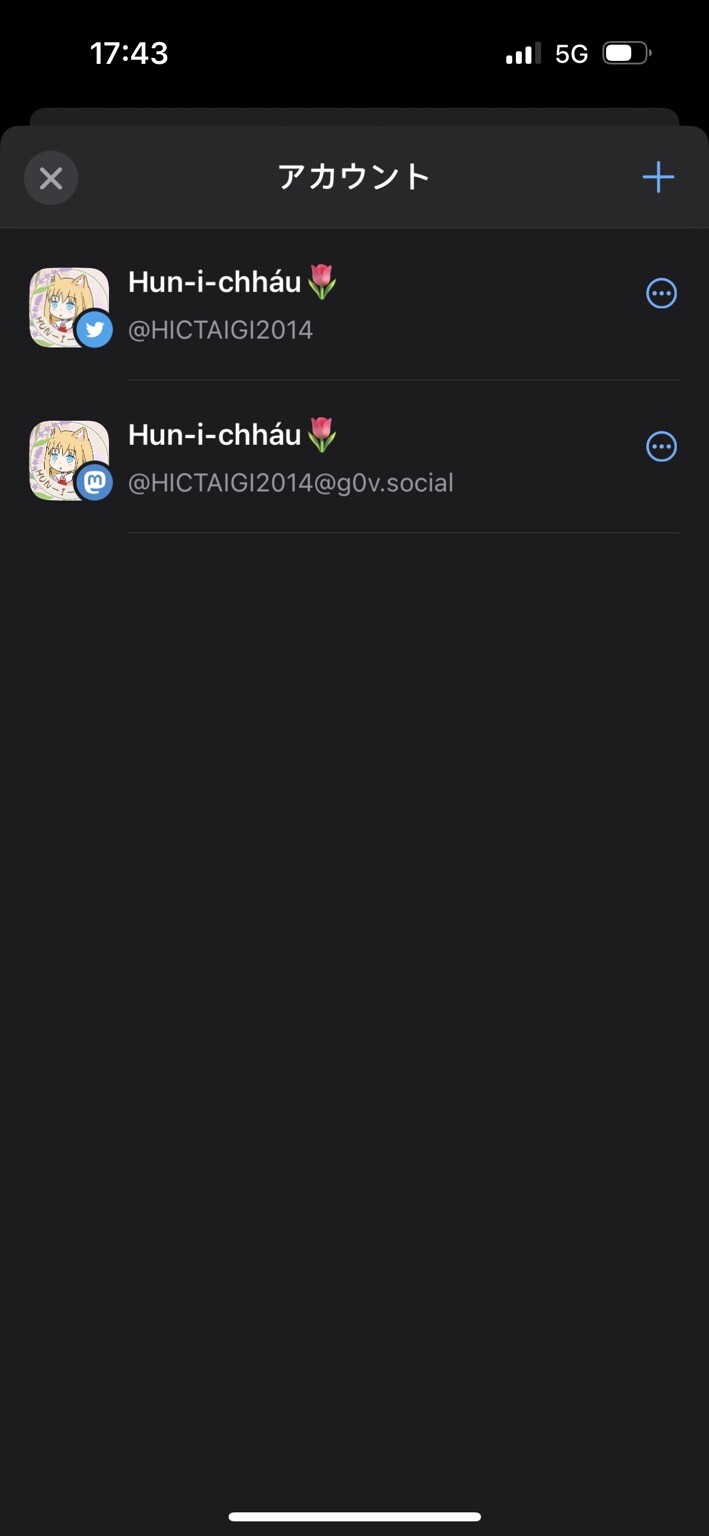Select the Mastodon account @HICTAIGI2014@g0v.social
This screenshot has width=709, height=1536.
click(300, 457)
